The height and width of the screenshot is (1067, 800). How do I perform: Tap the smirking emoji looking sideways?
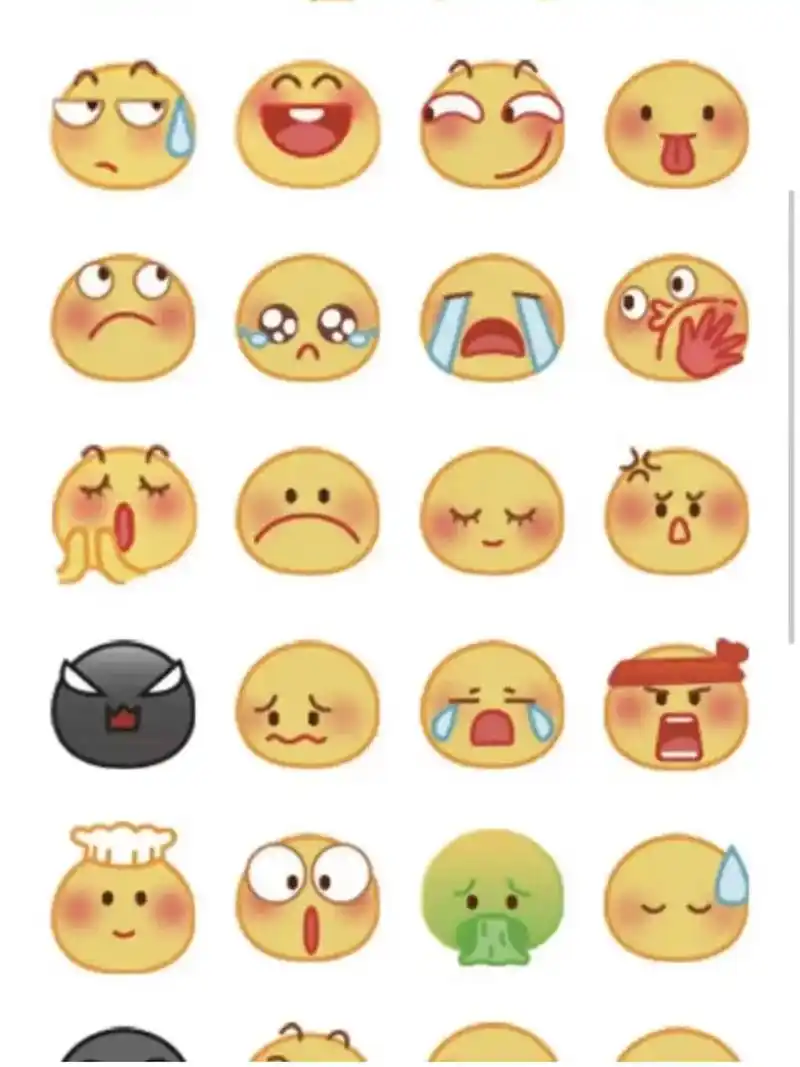[492, 125]
